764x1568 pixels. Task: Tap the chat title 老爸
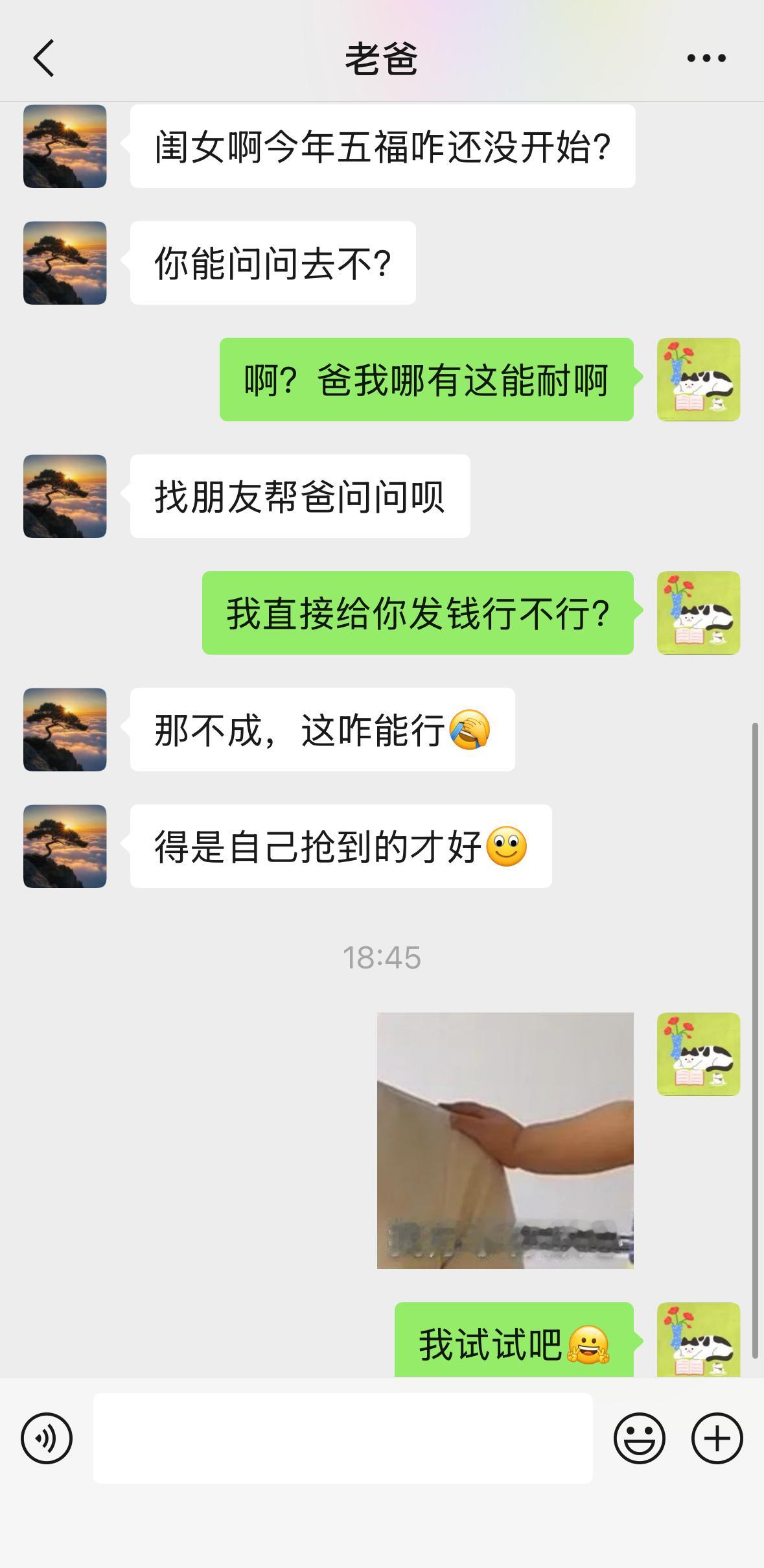click(382, 58)
